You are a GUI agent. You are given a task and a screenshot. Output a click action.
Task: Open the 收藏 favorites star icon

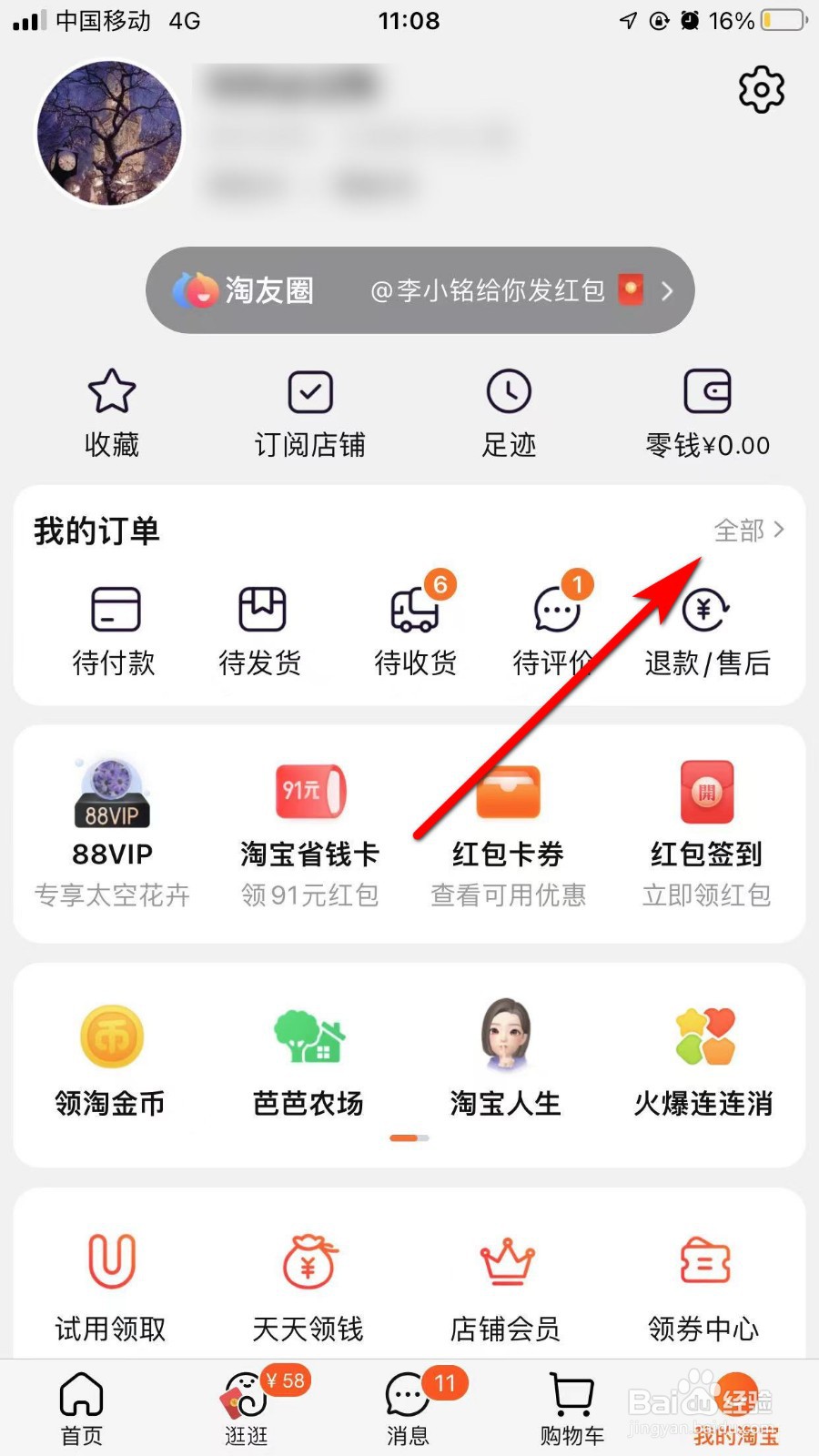(110, 411)
